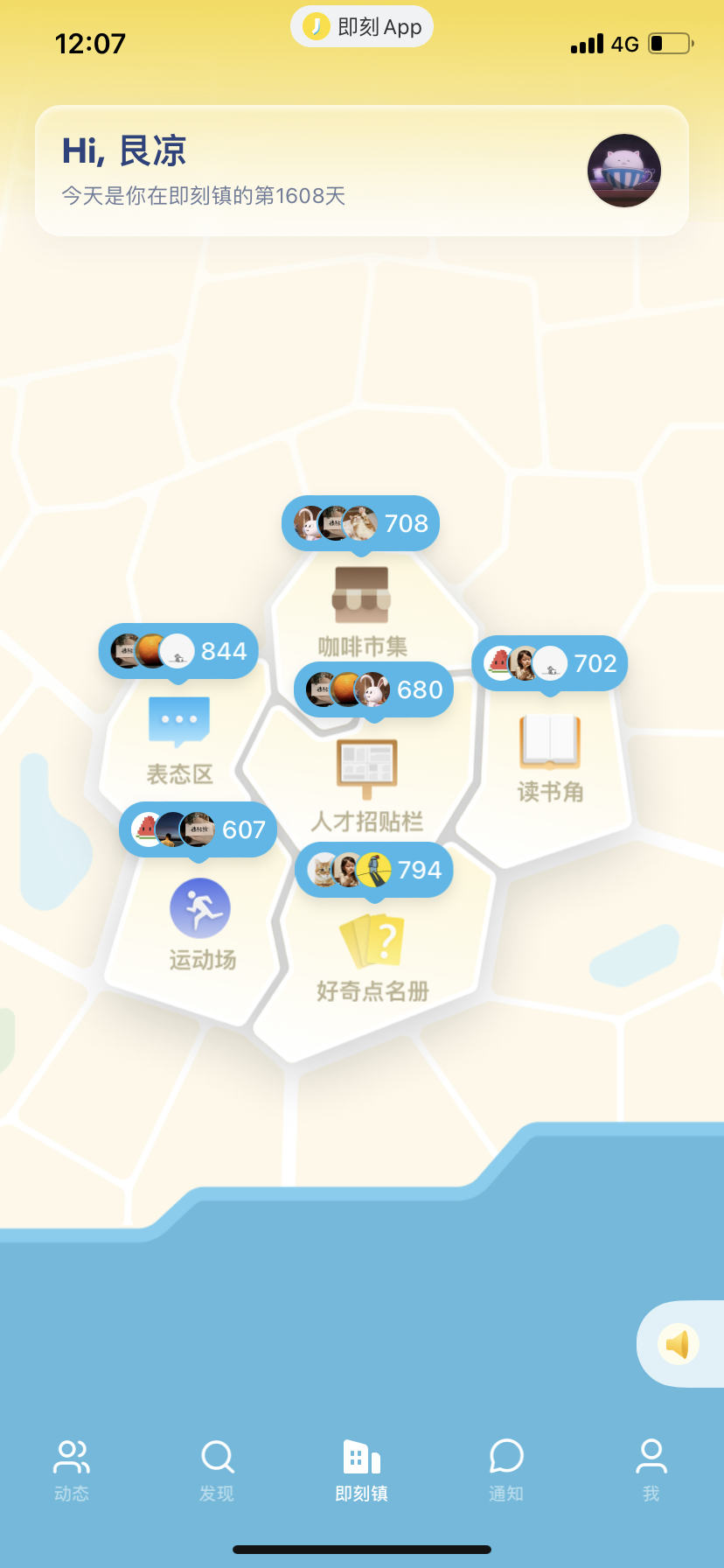Select the 即刻镇 tab
This screenshot has width=724, height=1568.
(x=362, y=1470)
